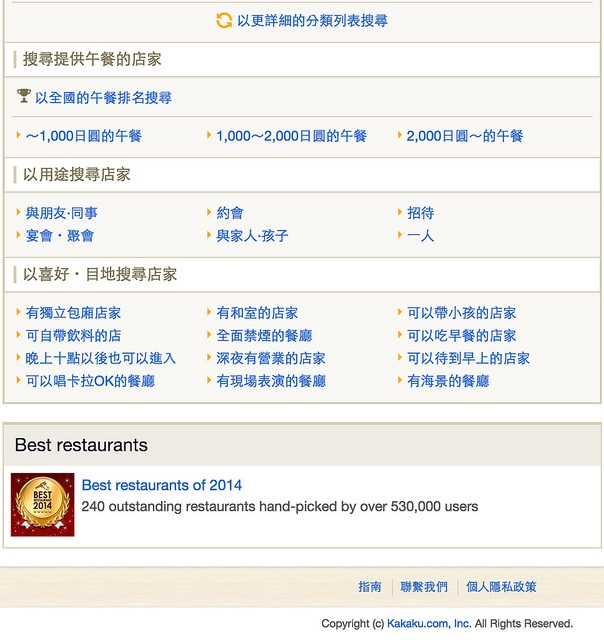Open 以全國的午餐排名搜尋
Image resolution: width=604 pixels, height=640 pixels.
(103, 98)
